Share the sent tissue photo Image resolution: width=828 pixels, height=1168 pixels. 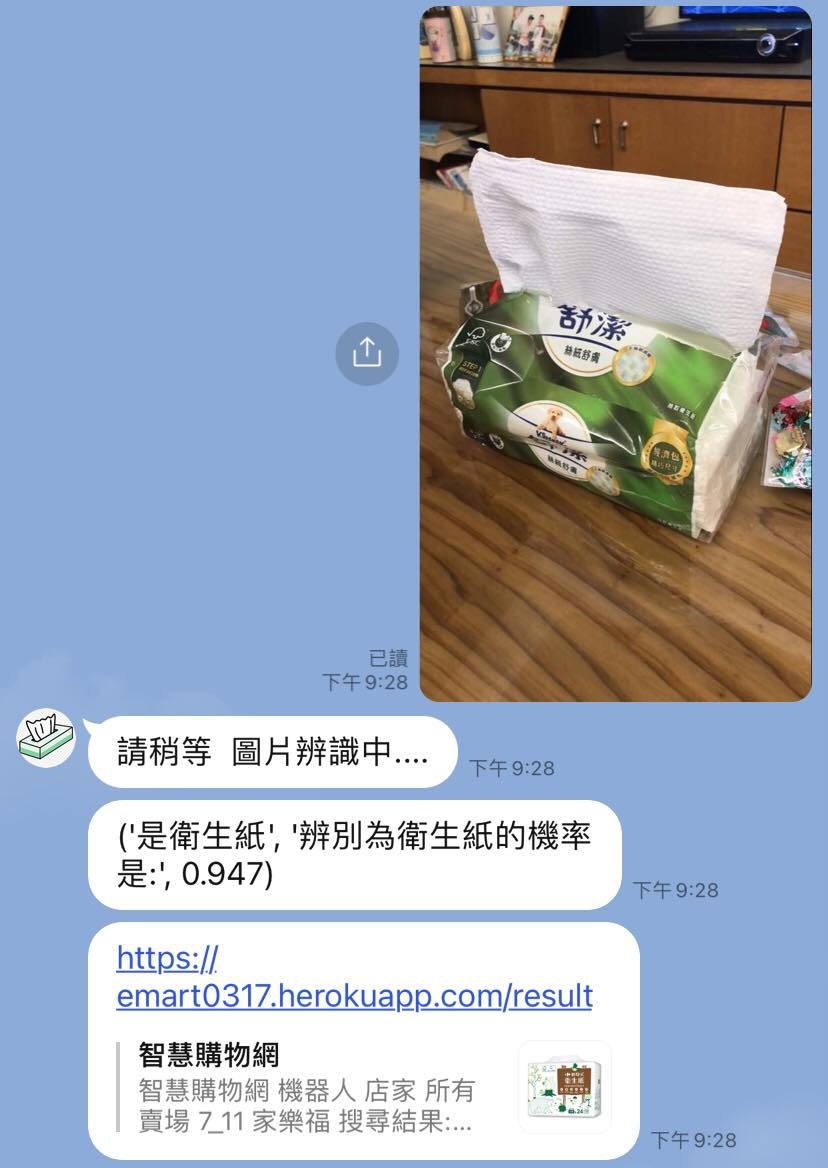[x=367, y=352]
